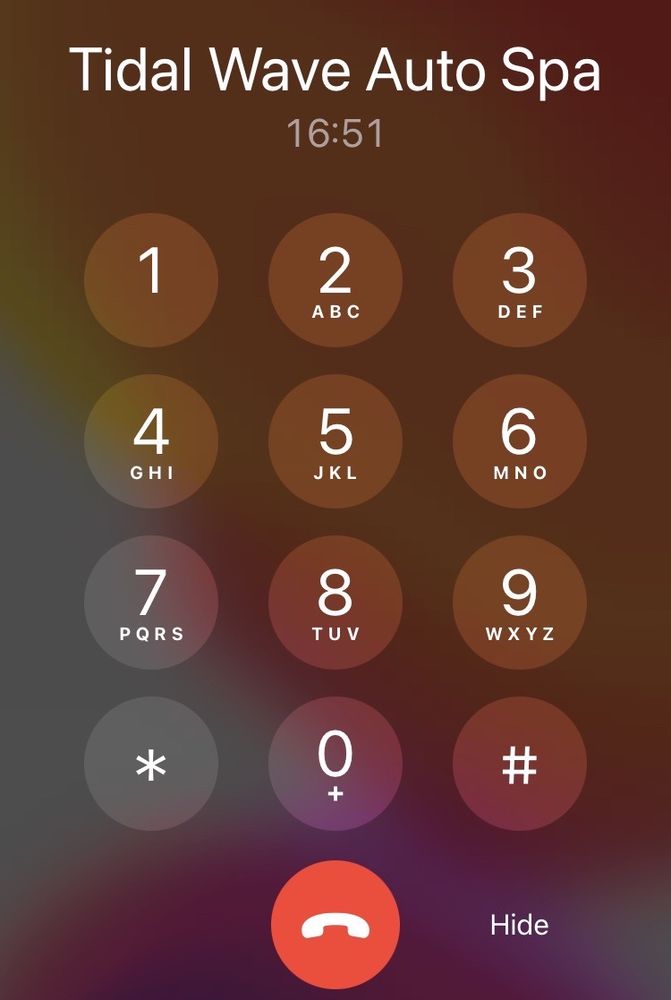This screenshot has width=671, height=1000.
Task: Enter 0 on the keypad
Action: pos(335,765)
